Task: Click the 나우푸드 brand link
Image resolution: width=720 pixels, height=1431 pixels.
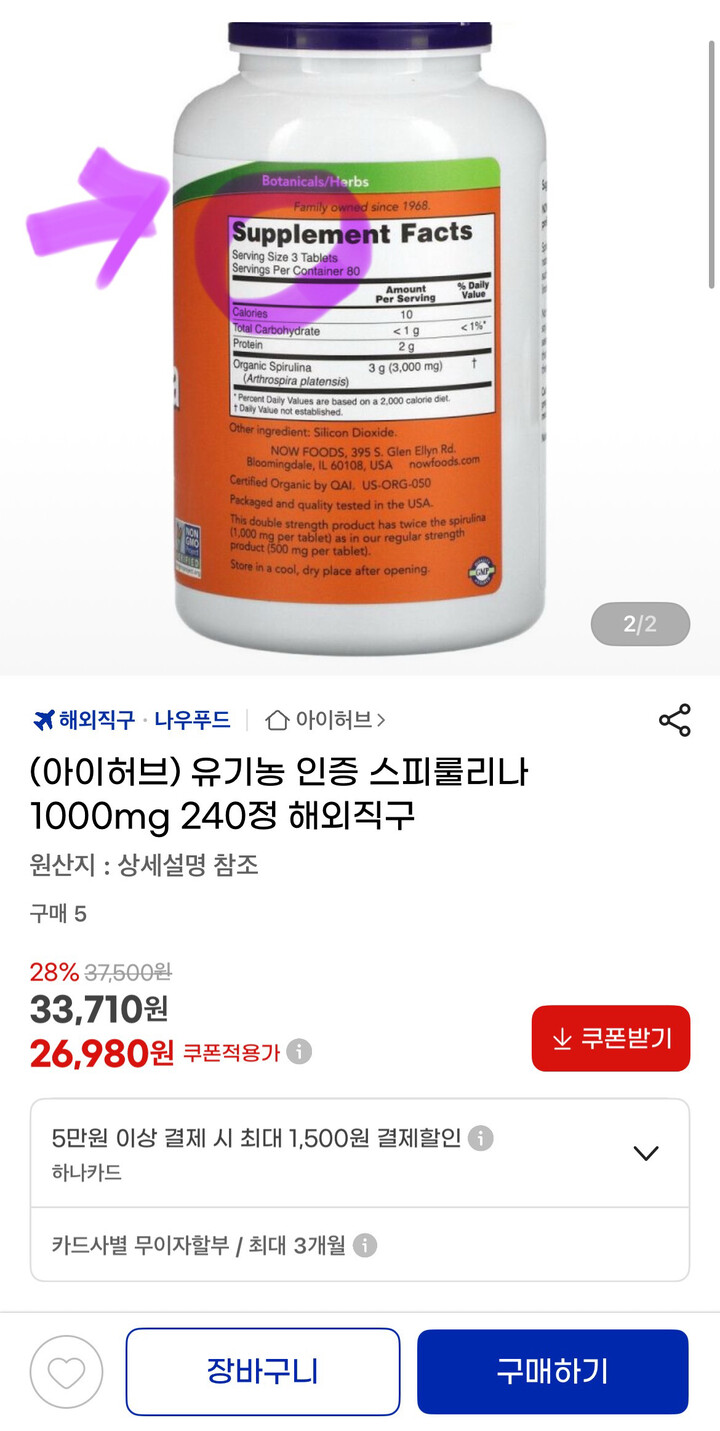Action: point(195,718)
